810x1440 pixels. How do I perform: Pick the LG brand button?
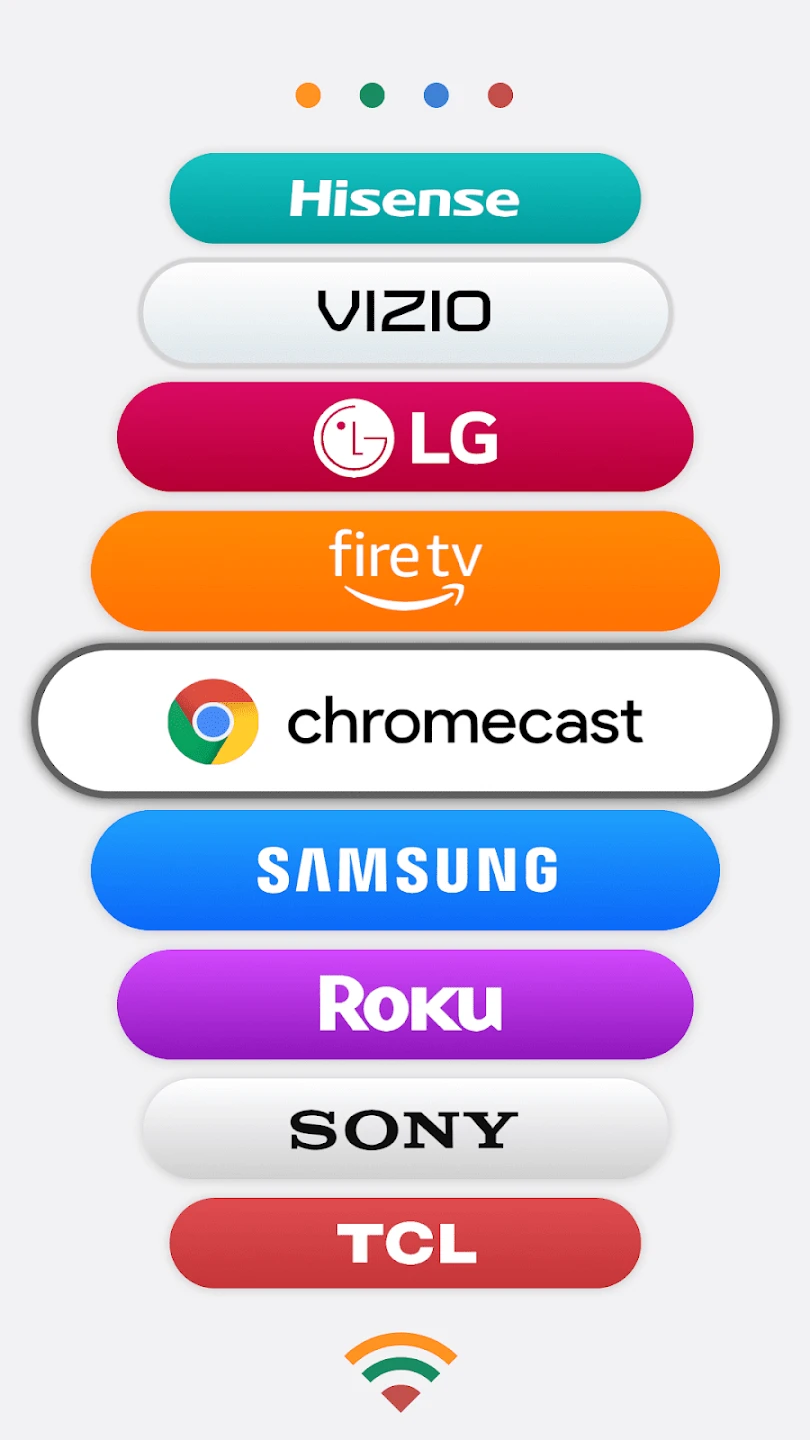(x=405, y=437)
